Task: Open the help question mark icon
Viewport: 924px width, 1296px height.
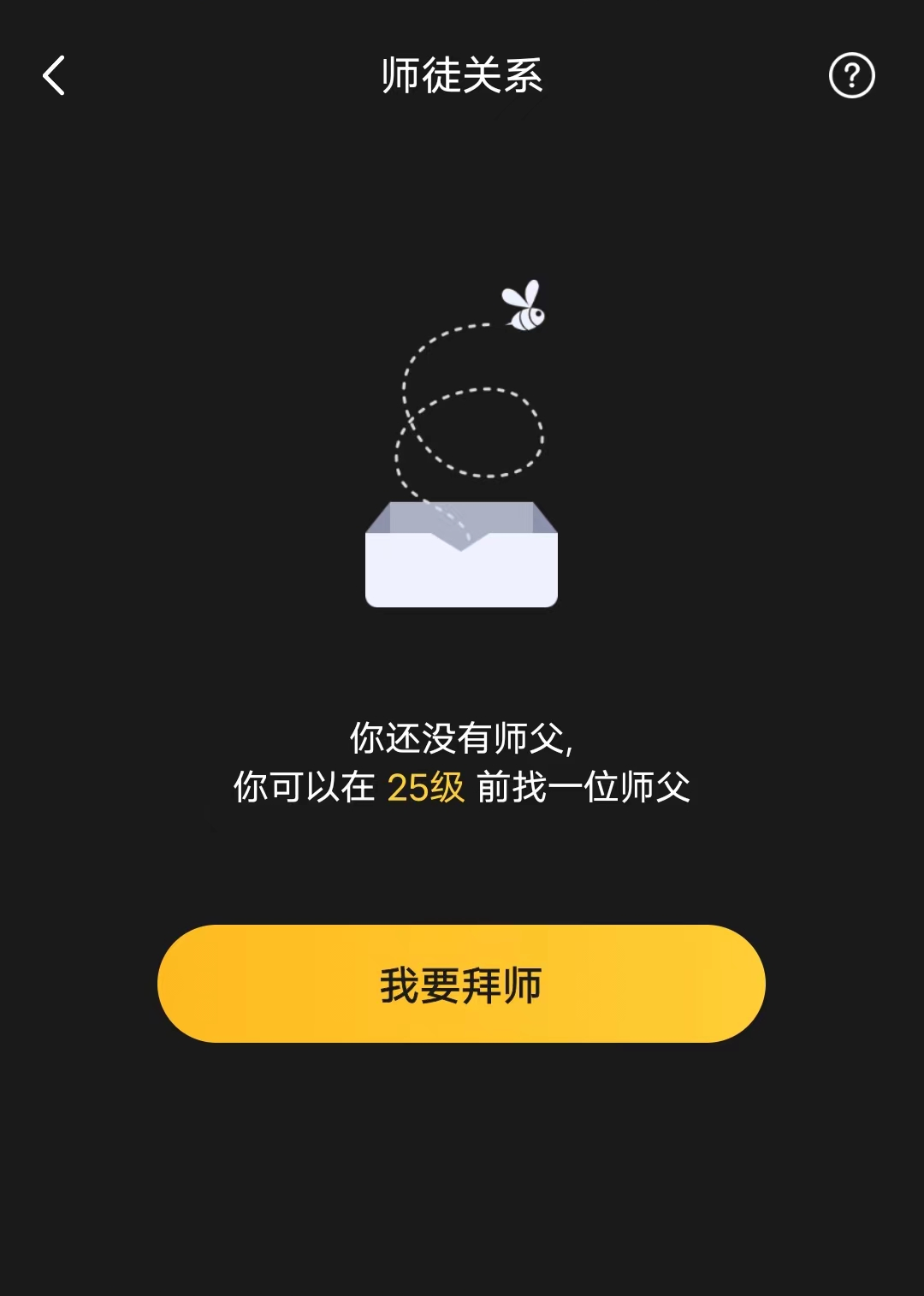Action: (x=851, y=75)
